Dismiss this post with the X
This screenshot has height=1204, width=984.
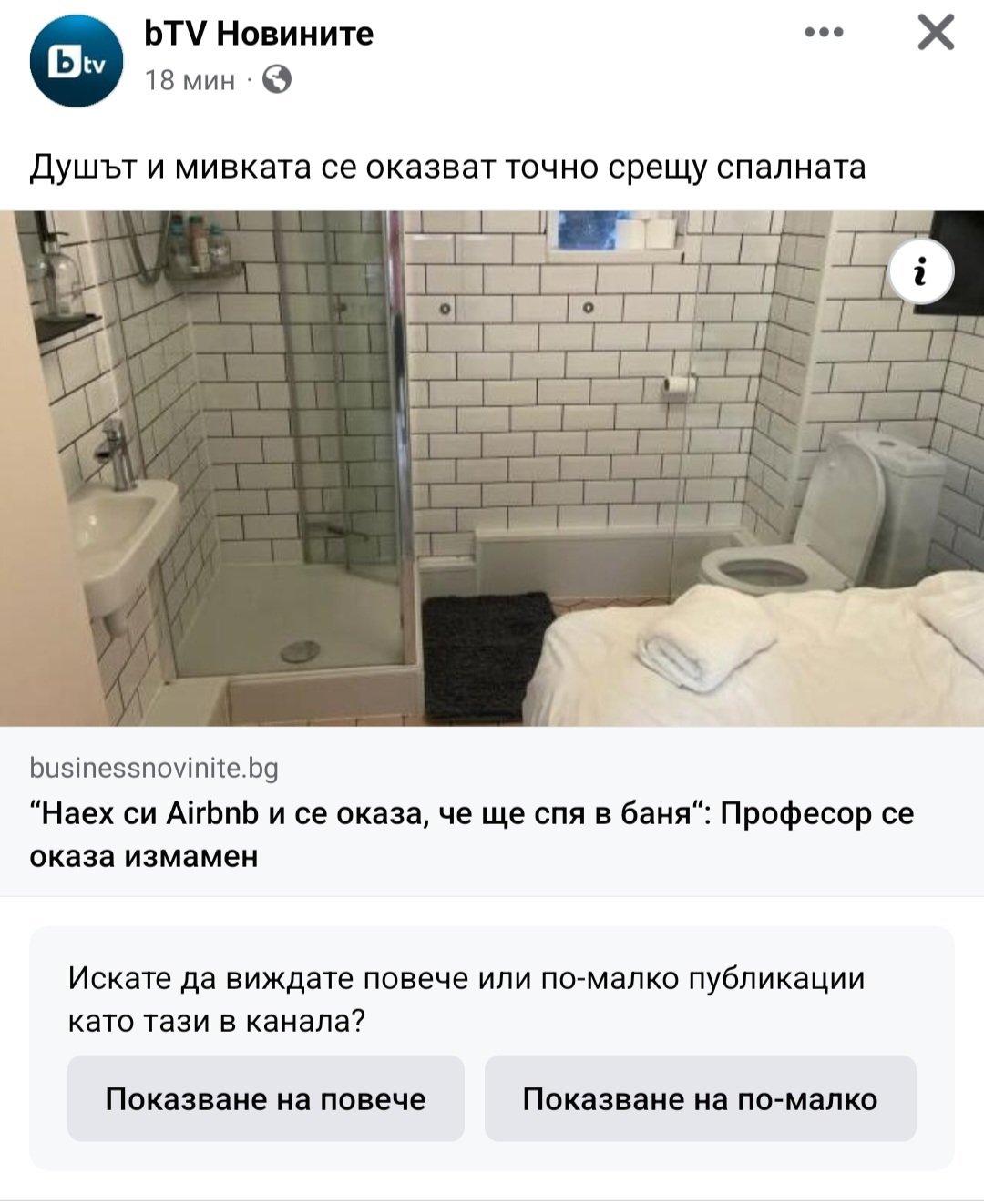click(x=936, y=33)
